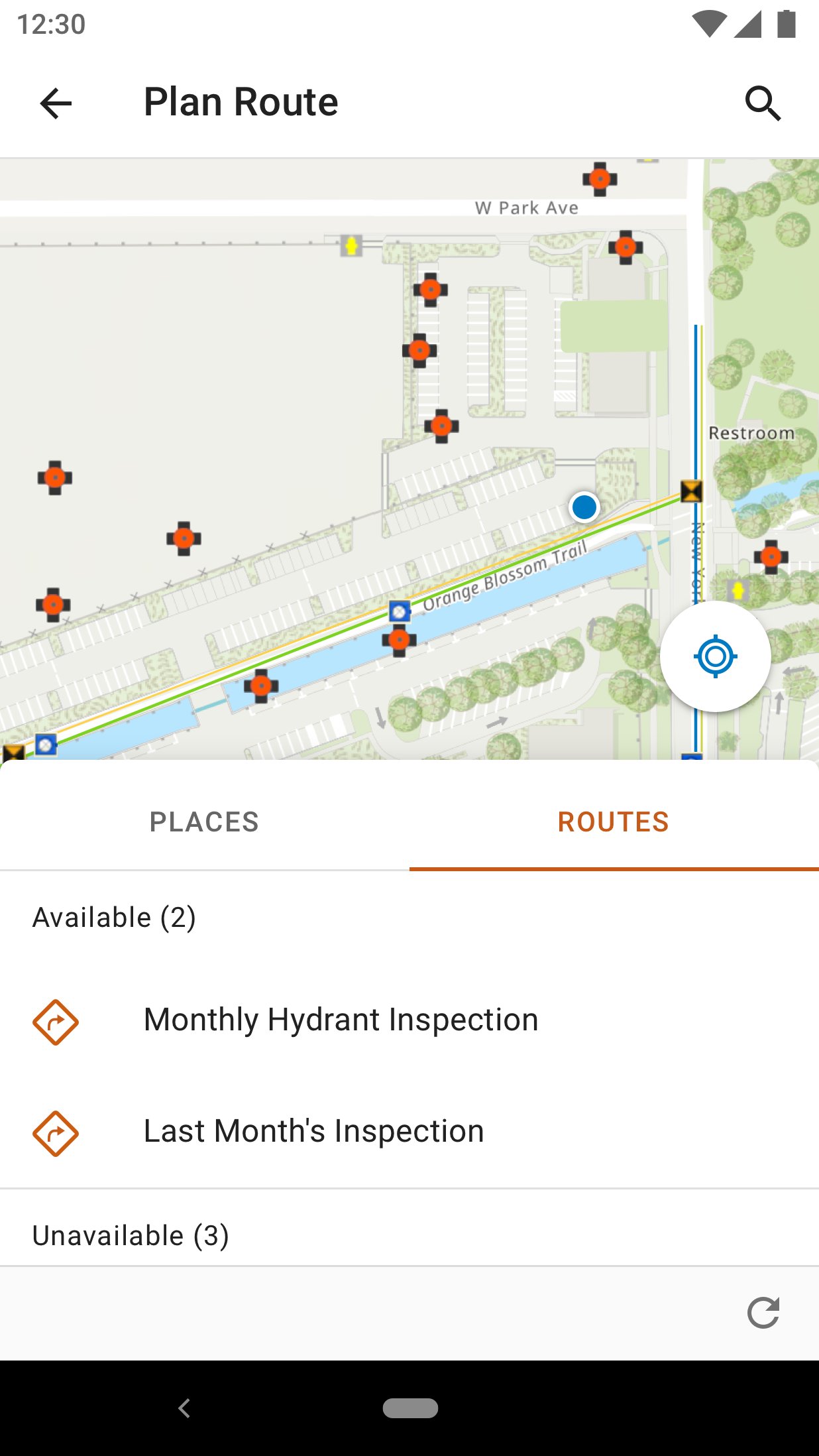The image size is (819, 1456).
Task: Tap the back arrow to exit Plan Route
Action: click(x=56, y=102)
